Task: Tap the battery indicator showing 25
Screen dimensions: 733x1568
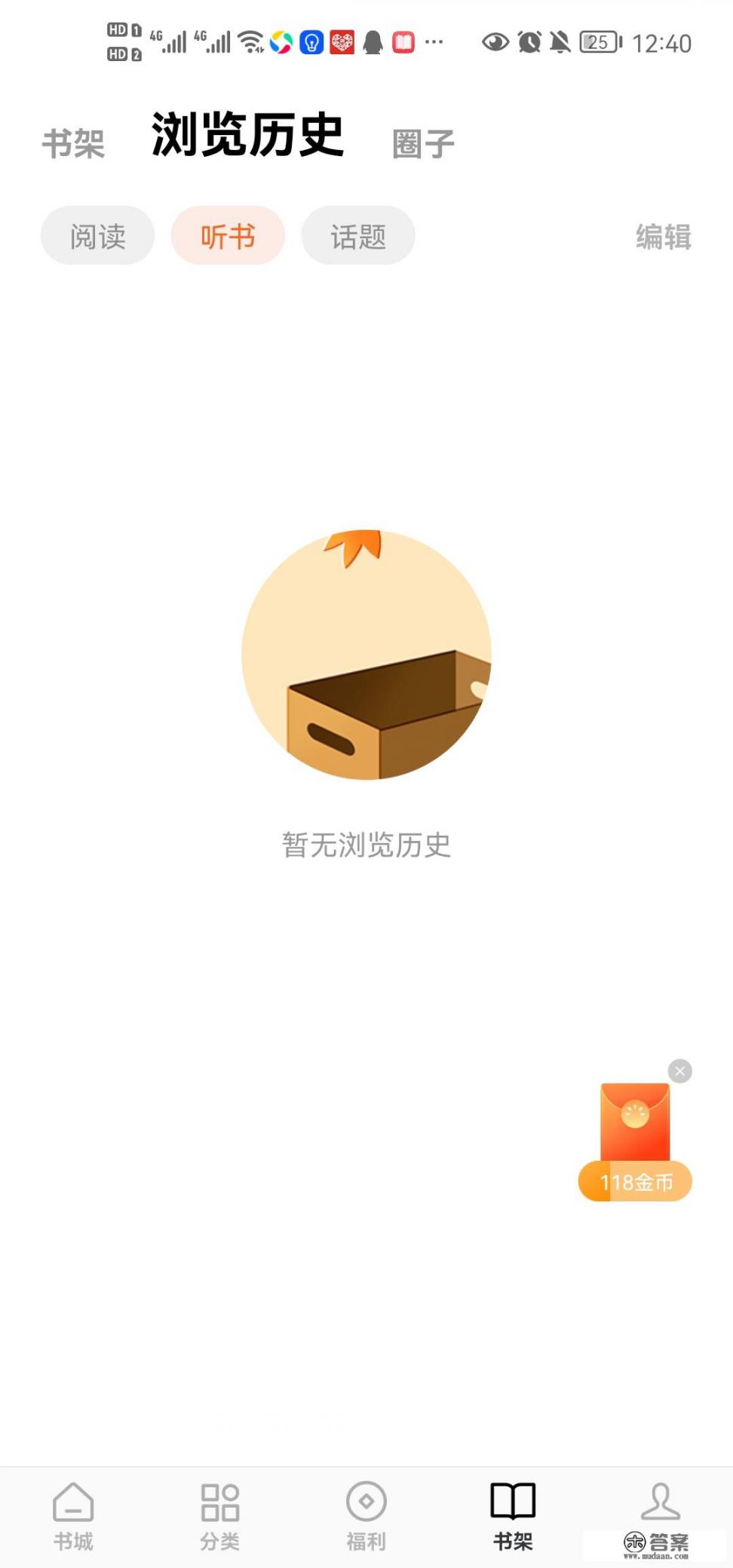Action: pos(595,43)
